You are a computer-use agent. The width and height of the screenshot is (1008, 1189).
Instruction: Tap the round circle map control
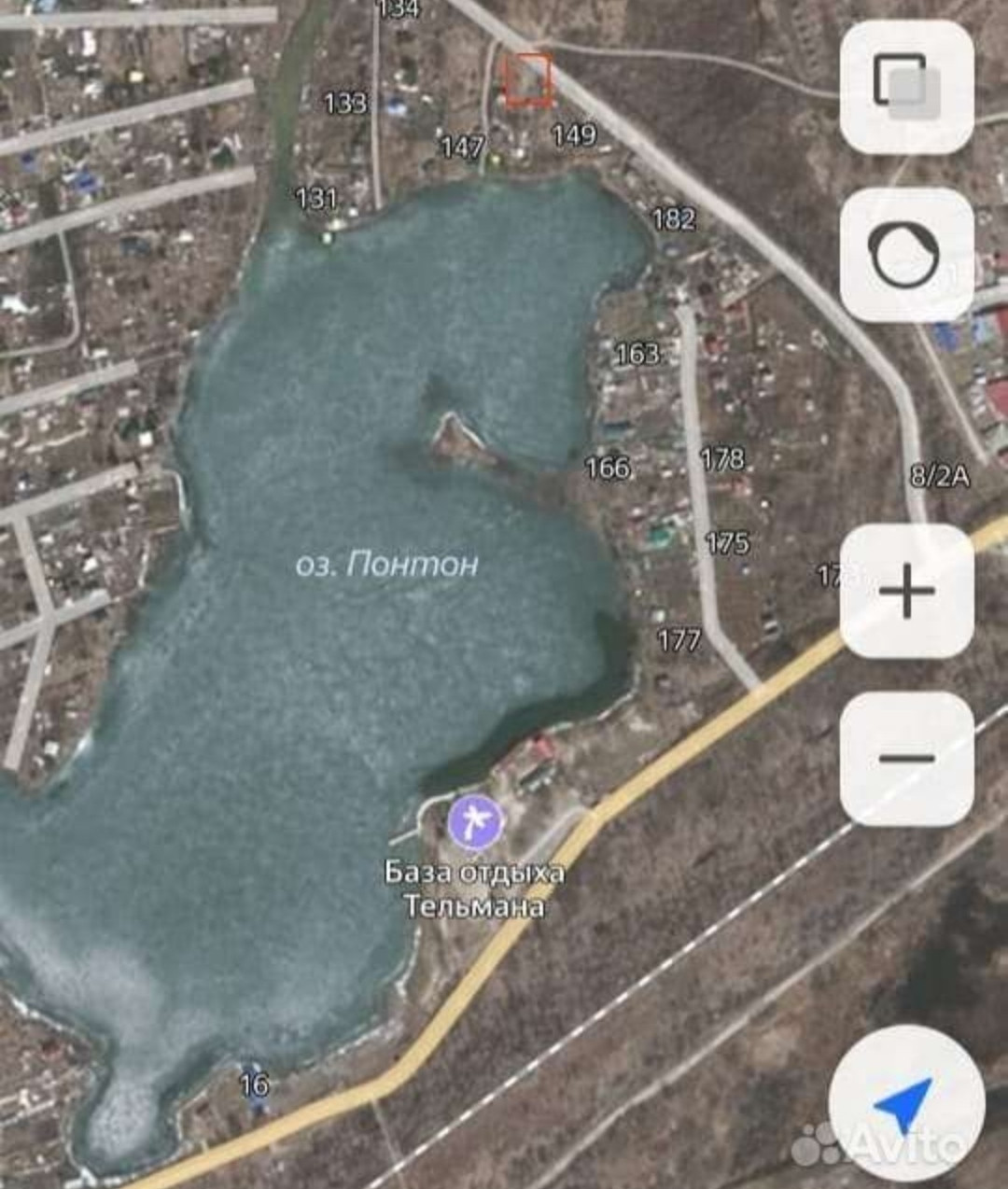pos(905,254)
